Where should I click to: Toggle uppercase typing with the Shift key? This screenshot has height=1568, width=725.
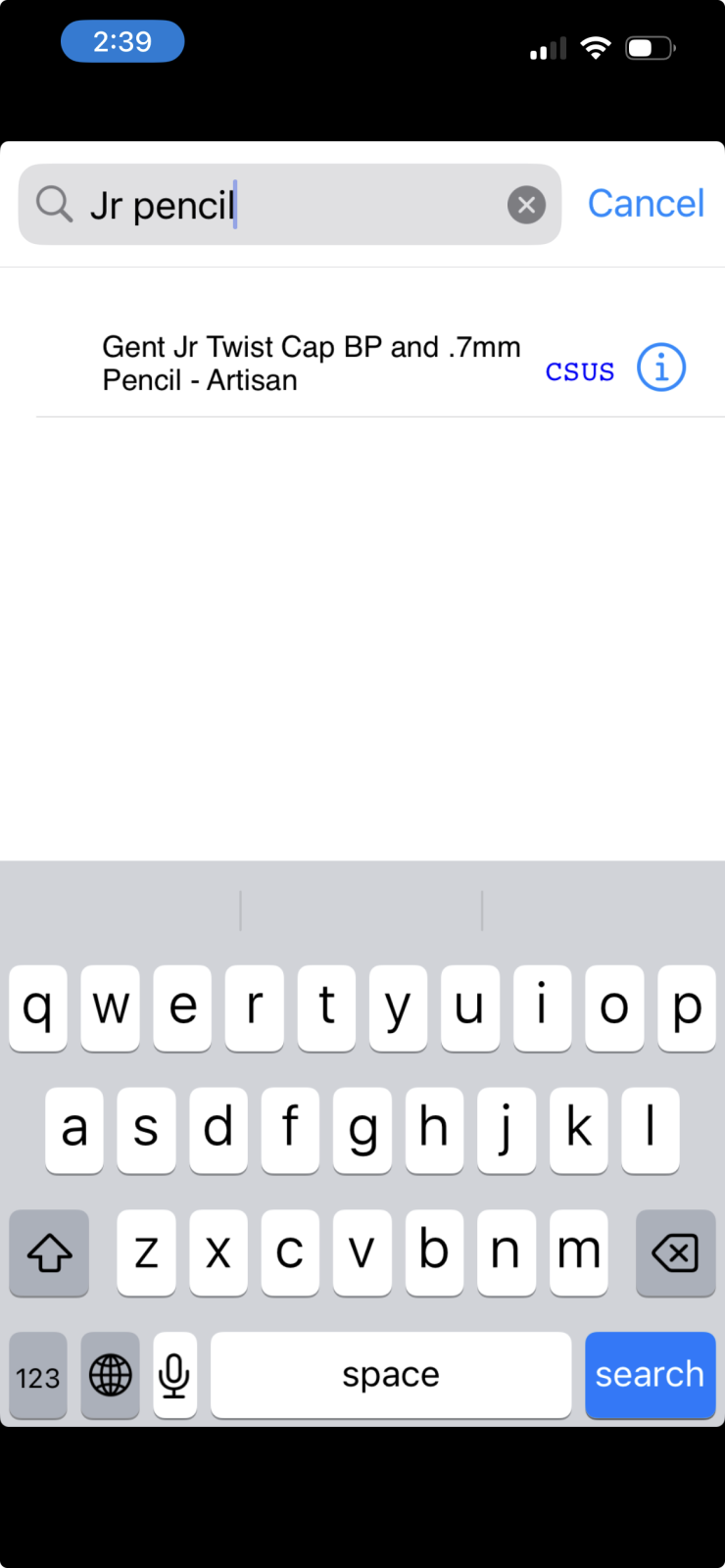(x=49, y=1252)
